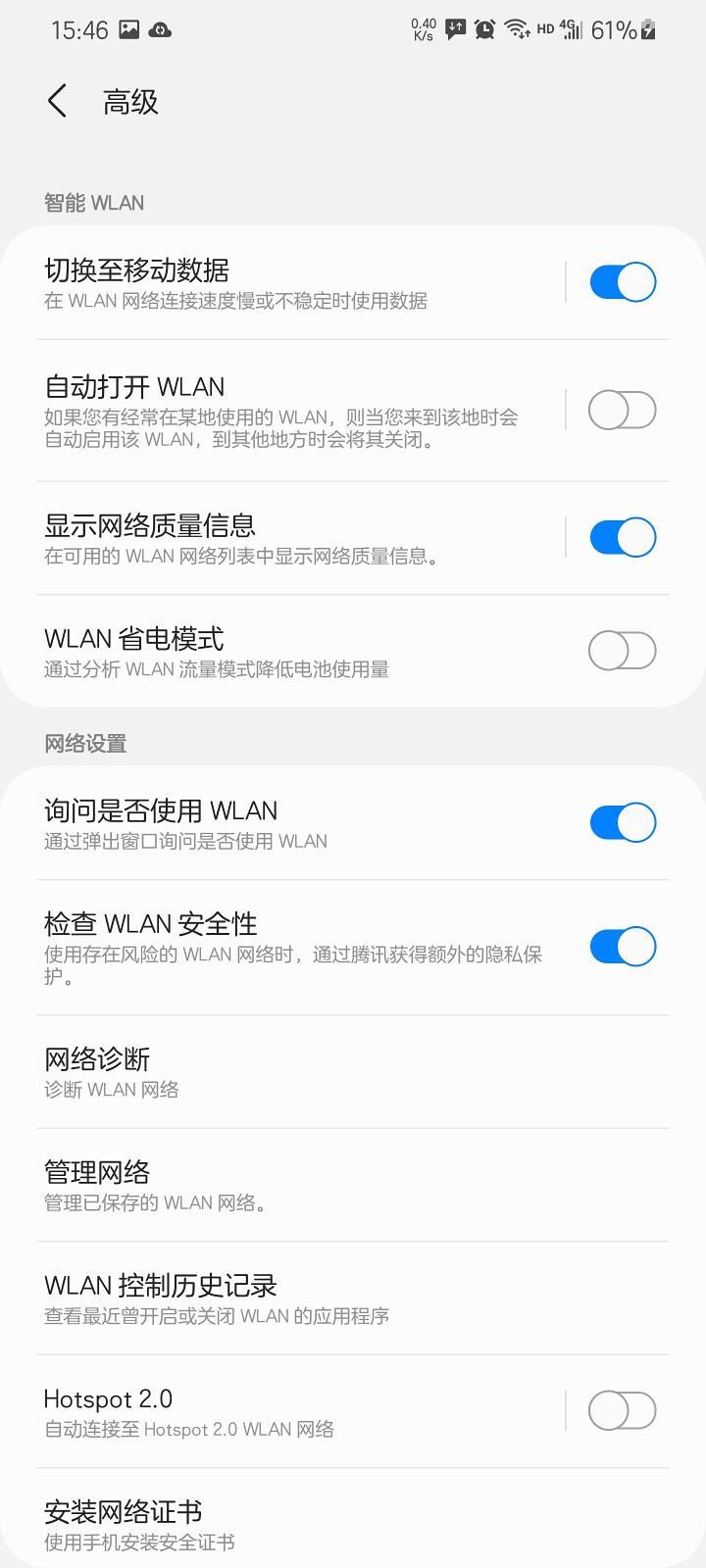Tap the network speed indicator 0.40 K/s
Screen dimensions: 706x1568
click(x=422, y=29)
